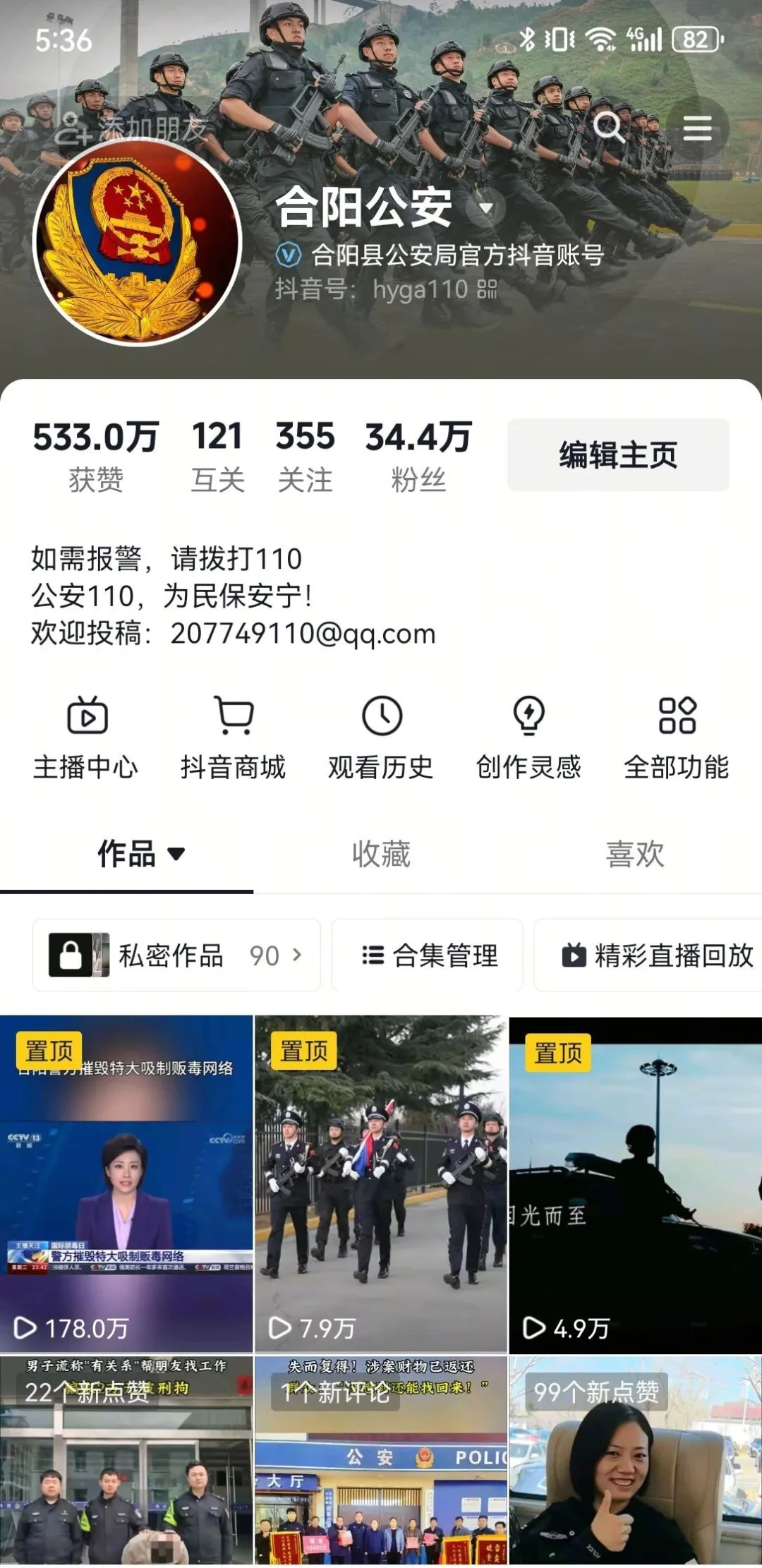
Task: Open 合集管理
Action: tap(428, 955)
